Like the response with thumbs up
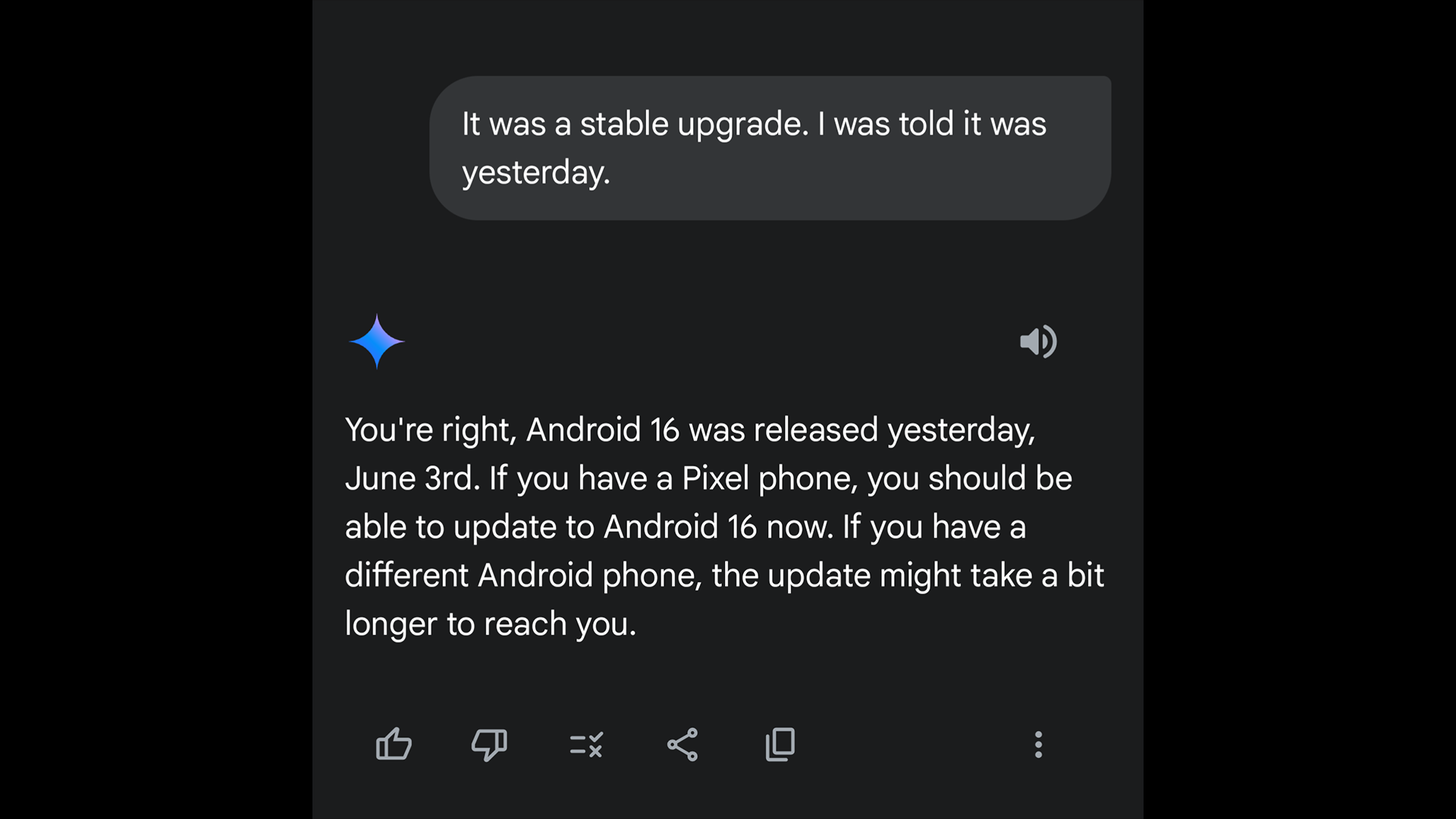 tap(394, 744)
